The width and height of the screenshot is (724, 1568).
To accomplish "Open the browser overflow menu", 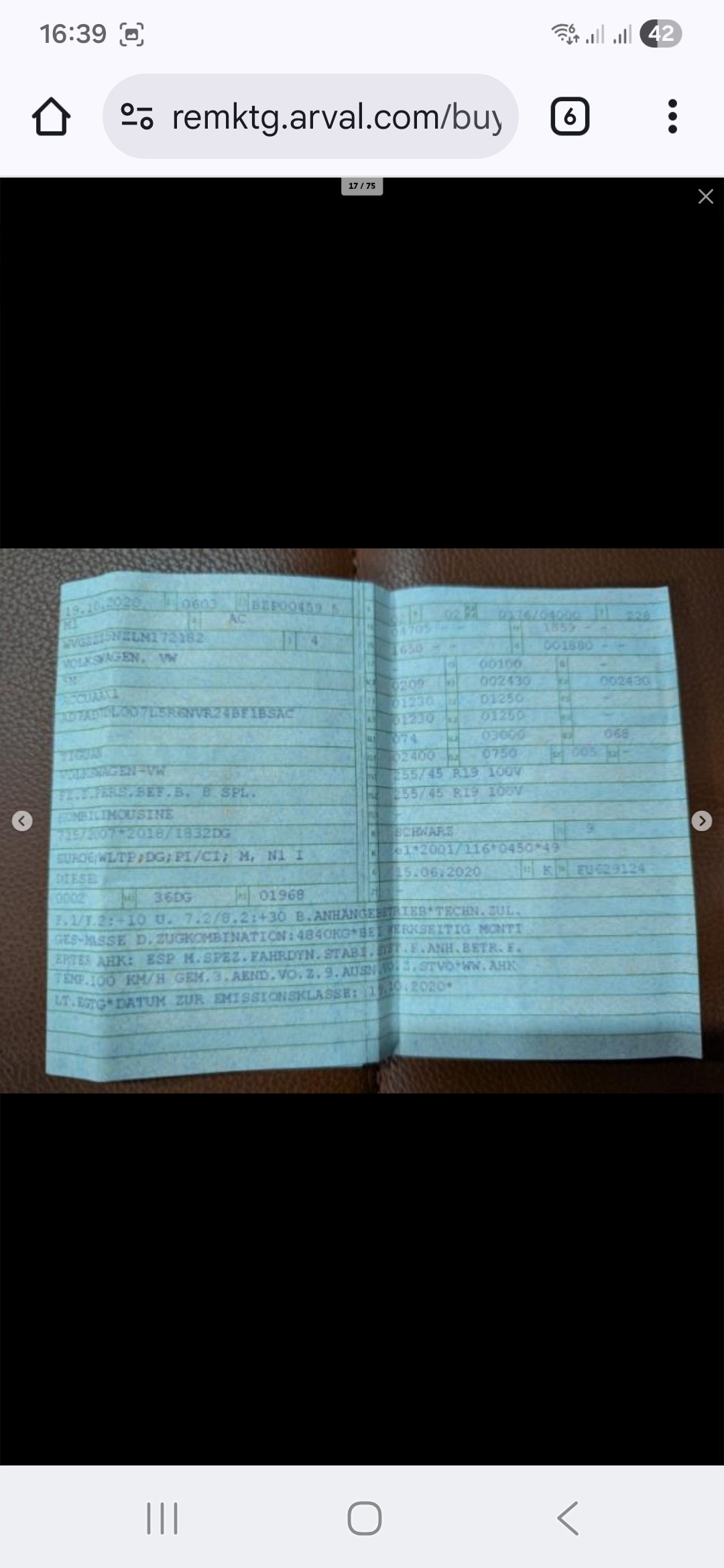I will 672,117.
